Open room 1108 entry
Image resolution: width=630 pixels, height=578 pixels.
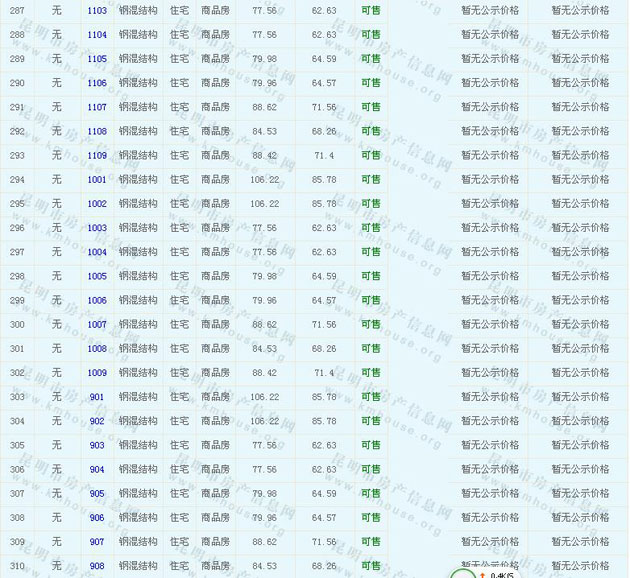[x=97, y=131]
